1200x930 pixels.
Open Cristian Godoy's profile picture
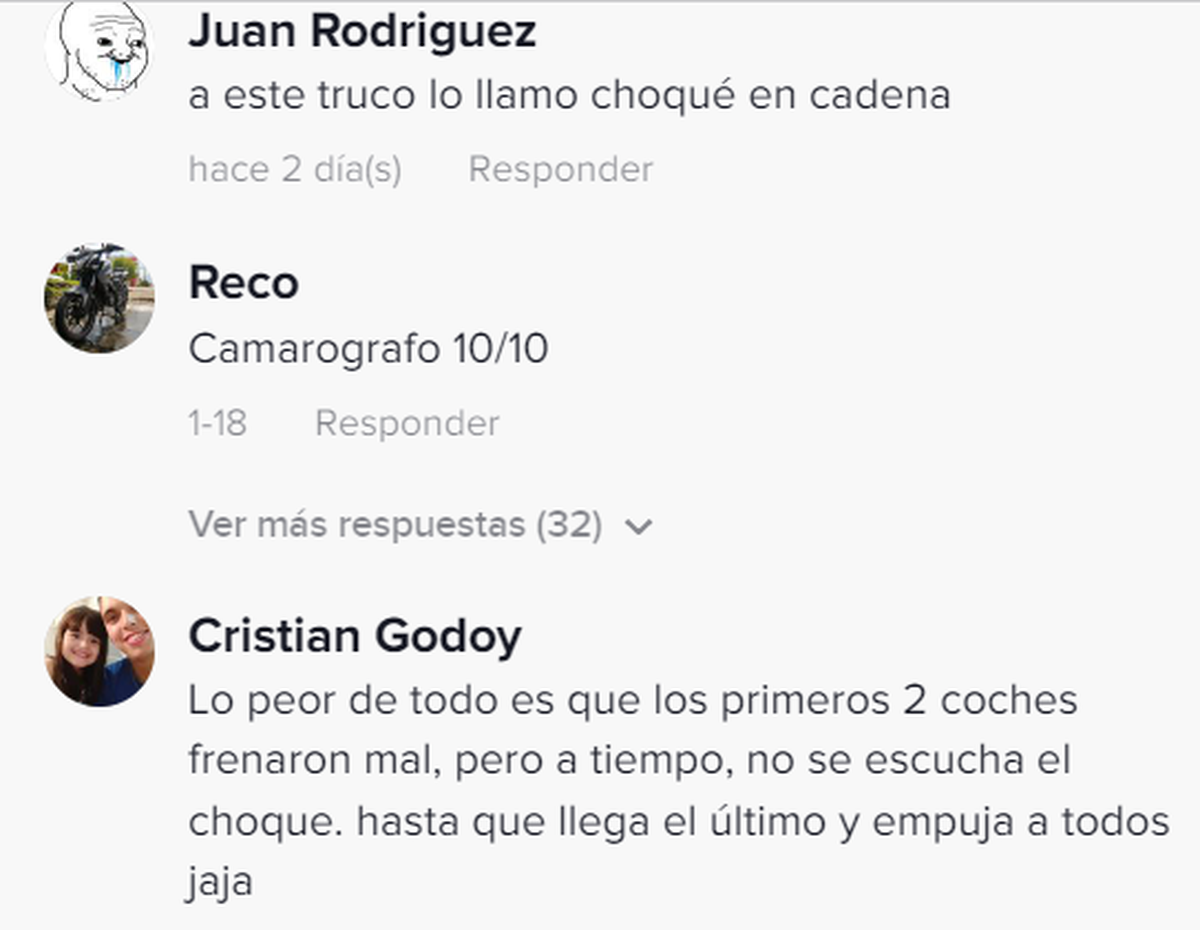(x=99, y=652)
